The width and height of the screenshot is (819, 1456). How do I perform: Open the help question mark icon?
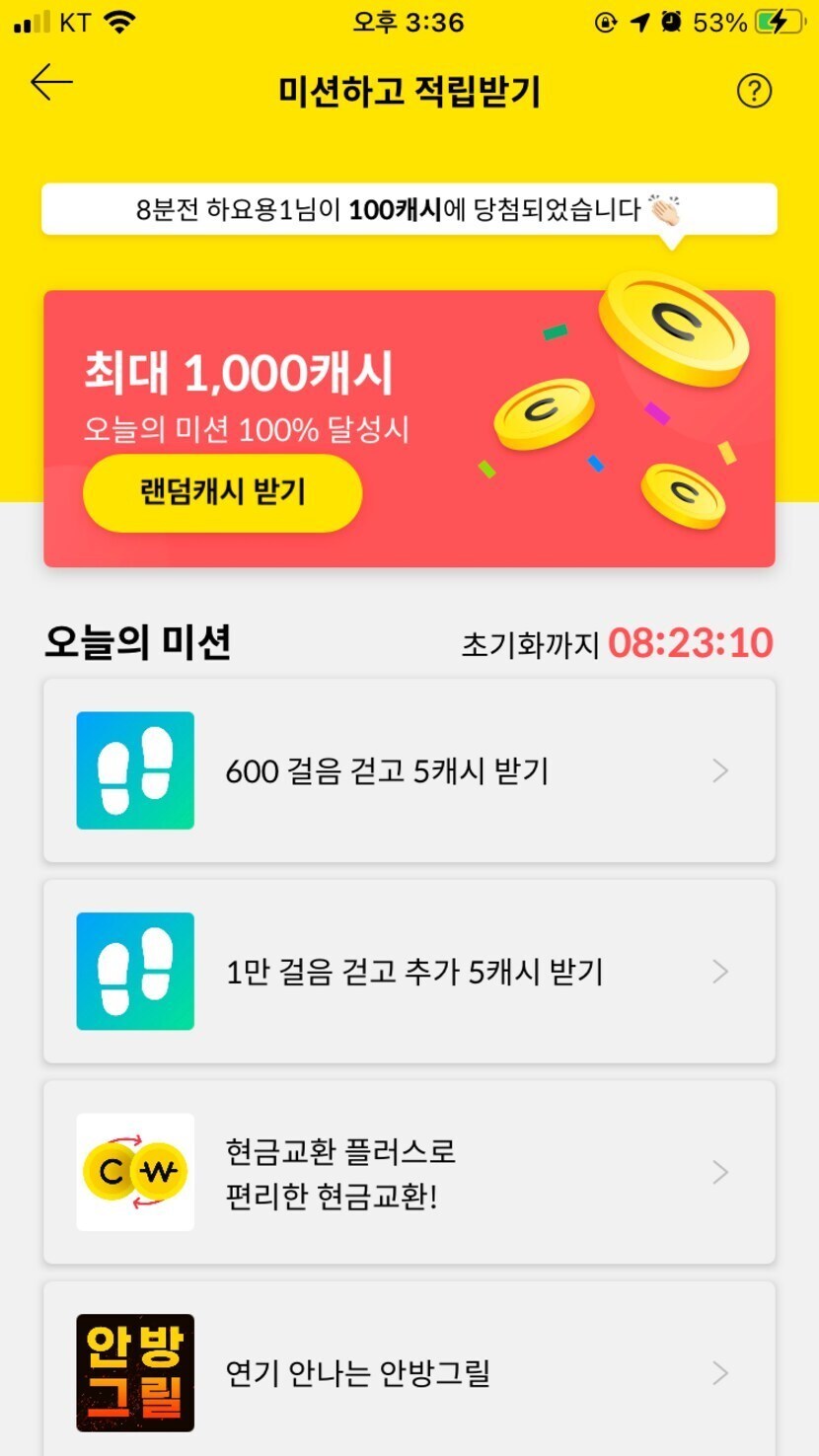(x=754, y=91)
